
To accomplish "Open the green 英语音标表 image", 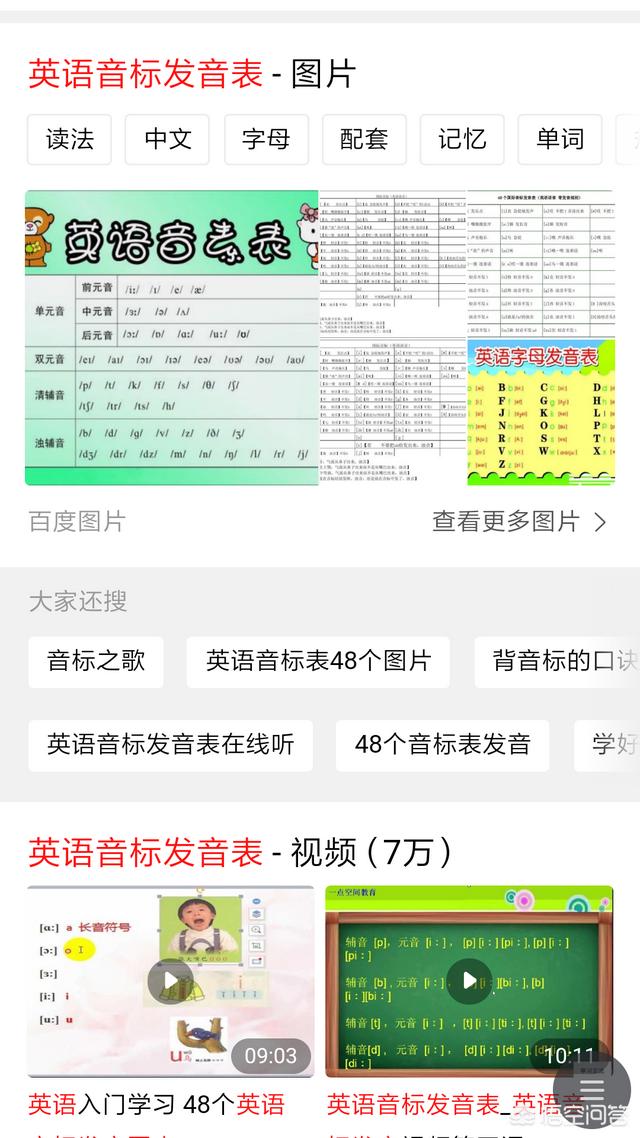I will click(171, 337).
